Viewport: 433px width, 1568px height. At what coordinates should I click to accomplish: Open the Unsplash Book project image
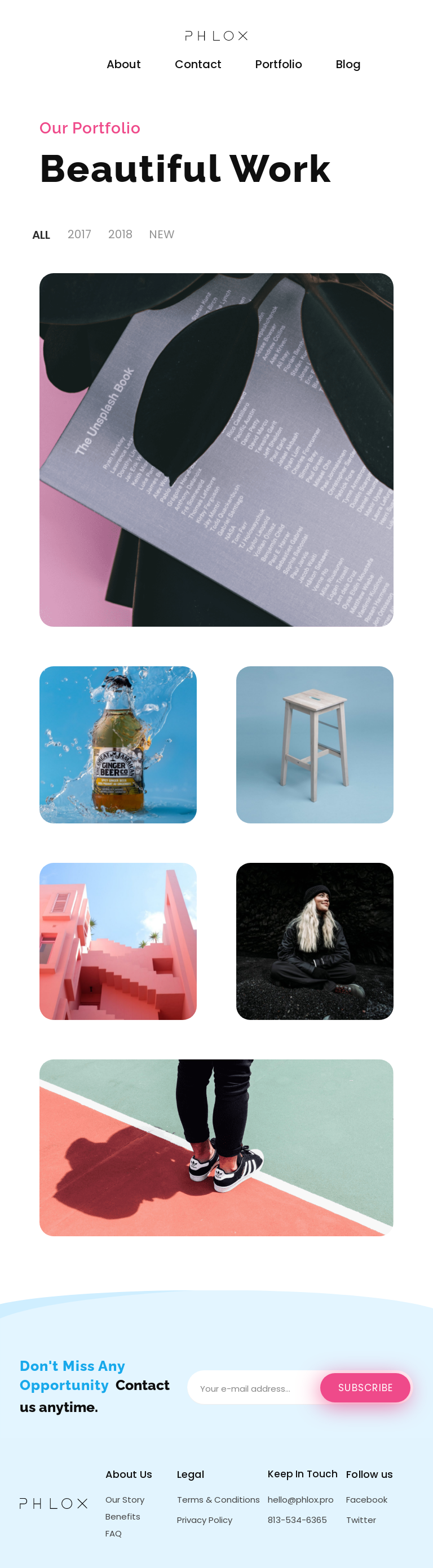click(x=216, y=449)
